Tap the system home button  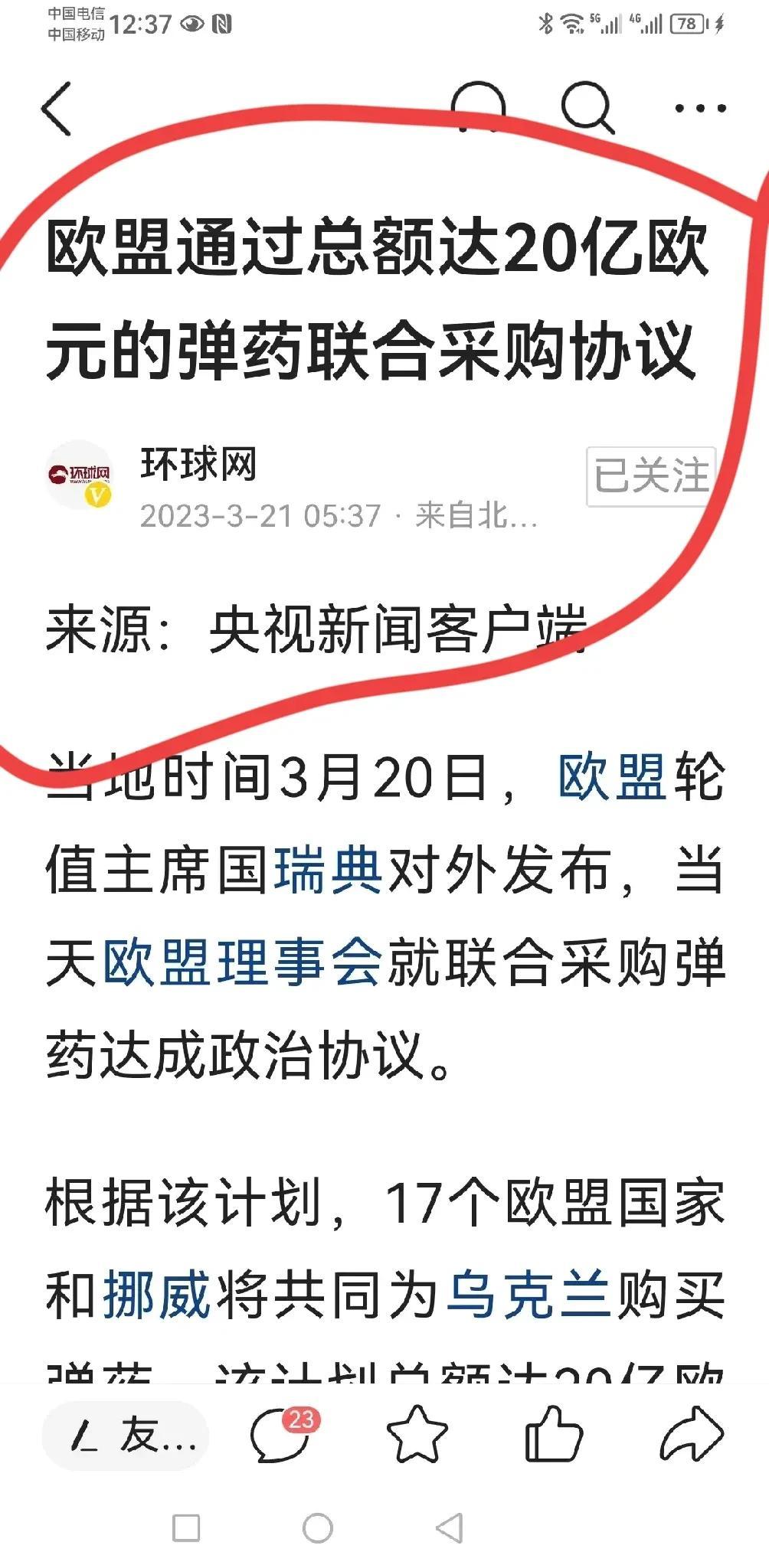click(x=318, y=1528)
